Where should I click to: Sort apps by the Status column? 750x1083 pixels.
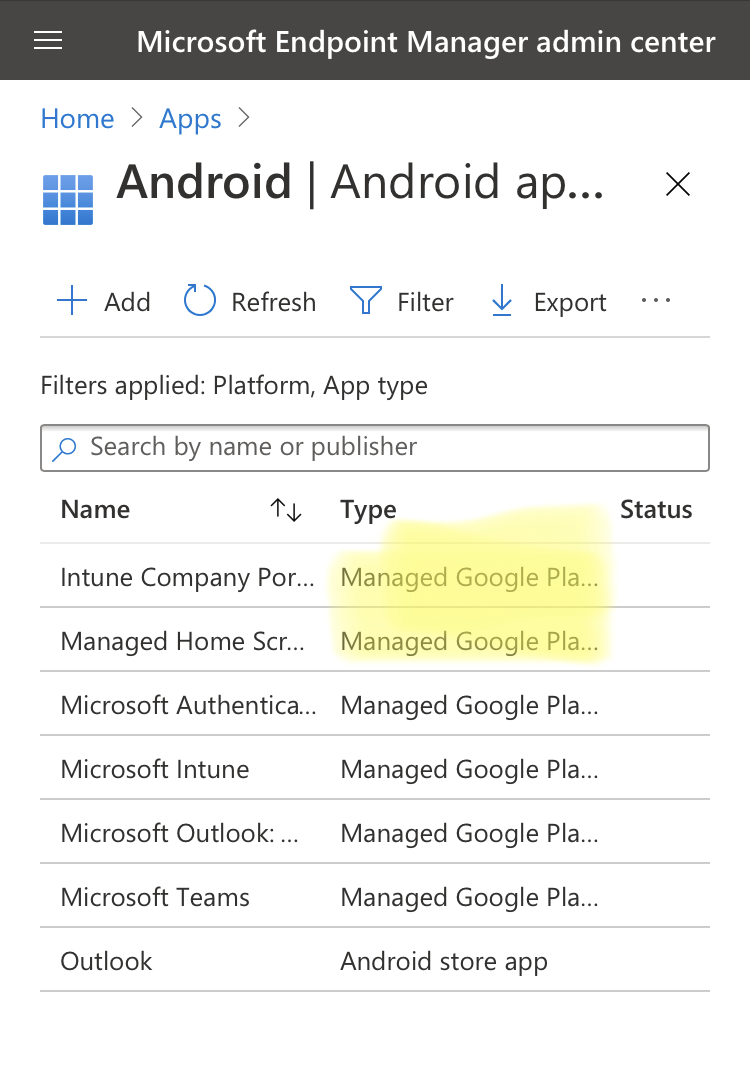pyautogui.click(x=656, y=510)
